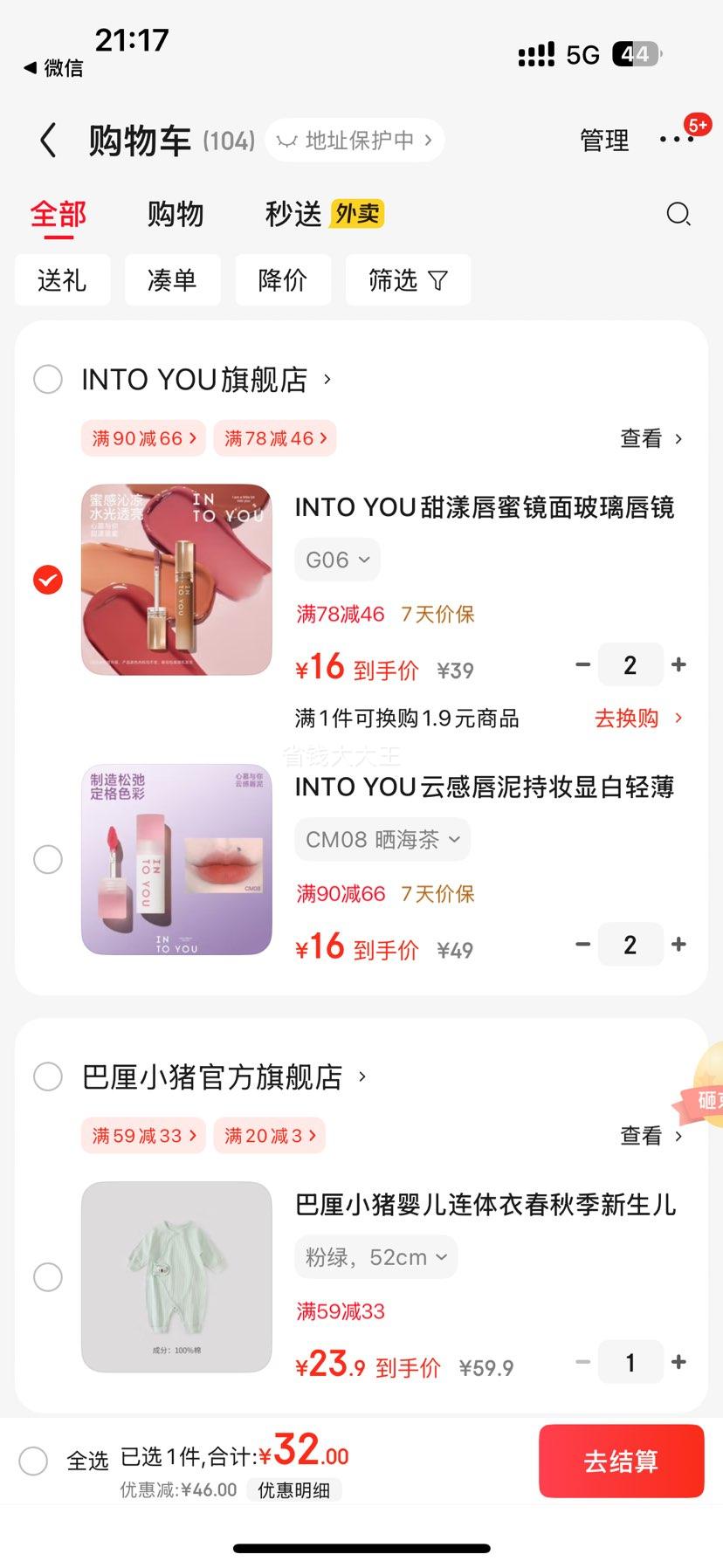Increase quantity of INTO YOU甜漾唇蜜
The image size is (723, 1568).
678,665
